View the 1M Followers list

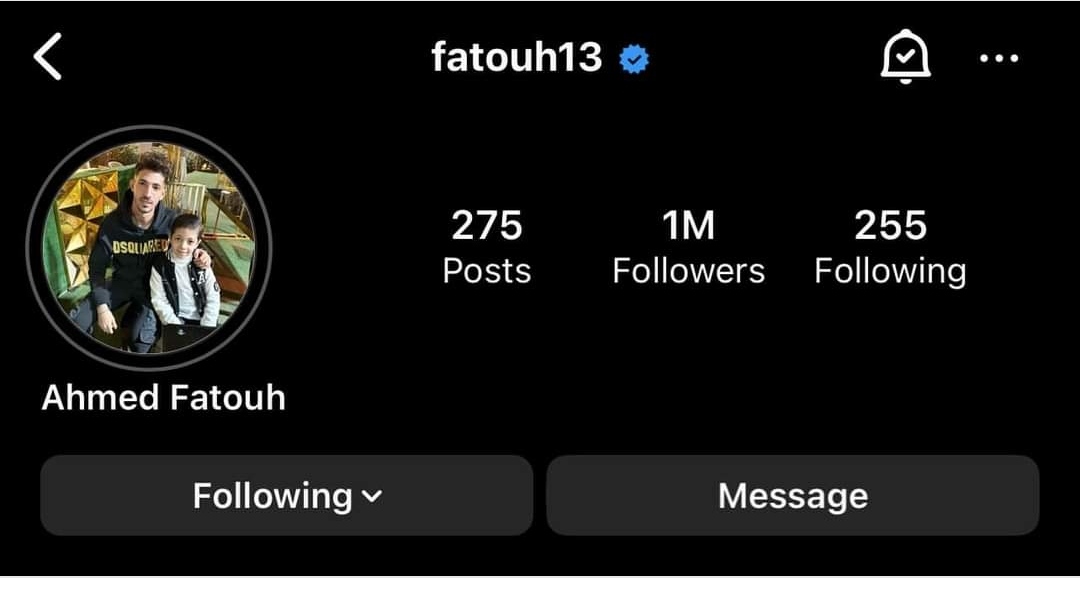pyautogui.click(x=688, y=247)
